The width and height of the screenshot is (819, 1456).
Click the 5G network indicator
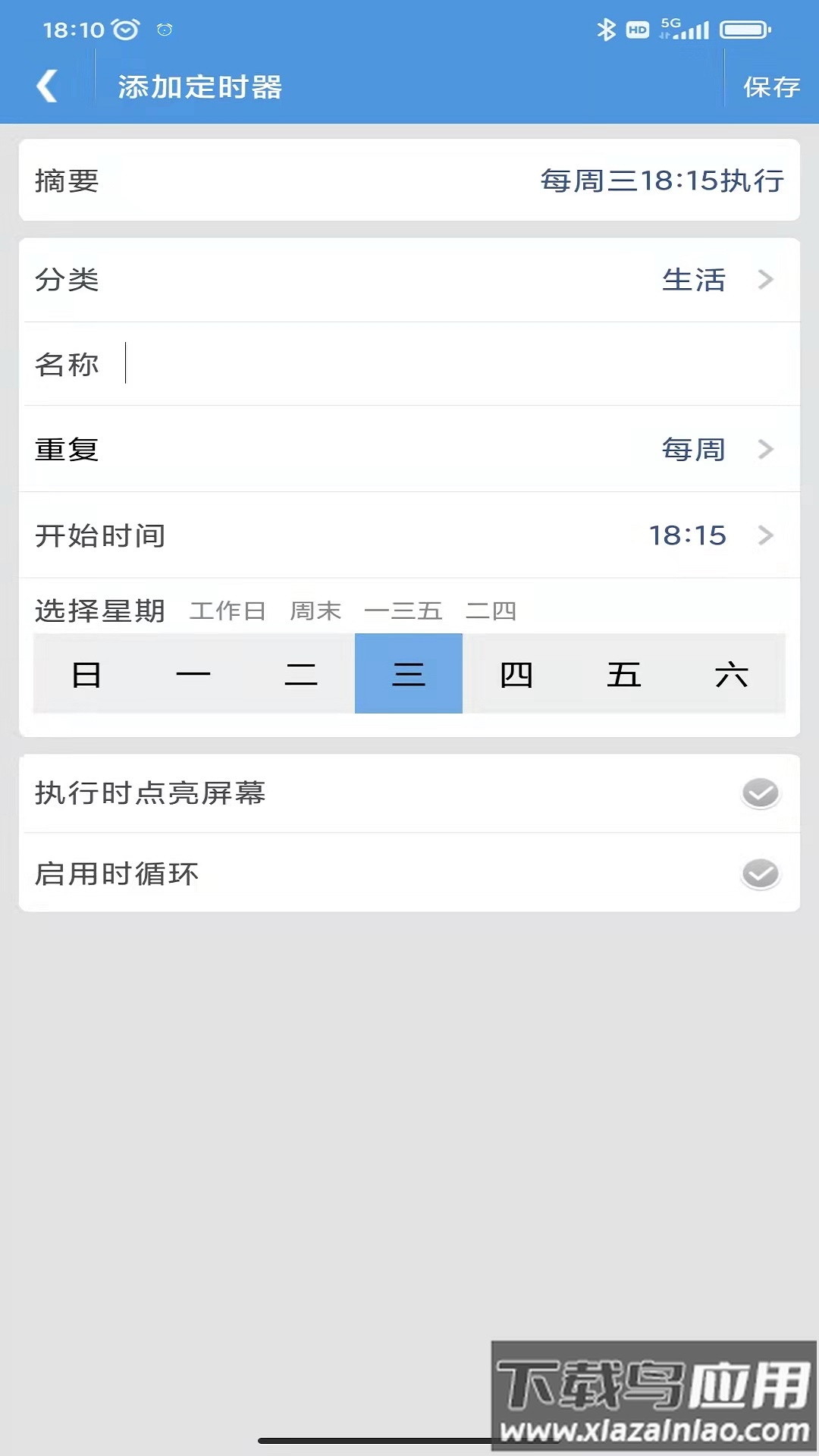[670, 25]
